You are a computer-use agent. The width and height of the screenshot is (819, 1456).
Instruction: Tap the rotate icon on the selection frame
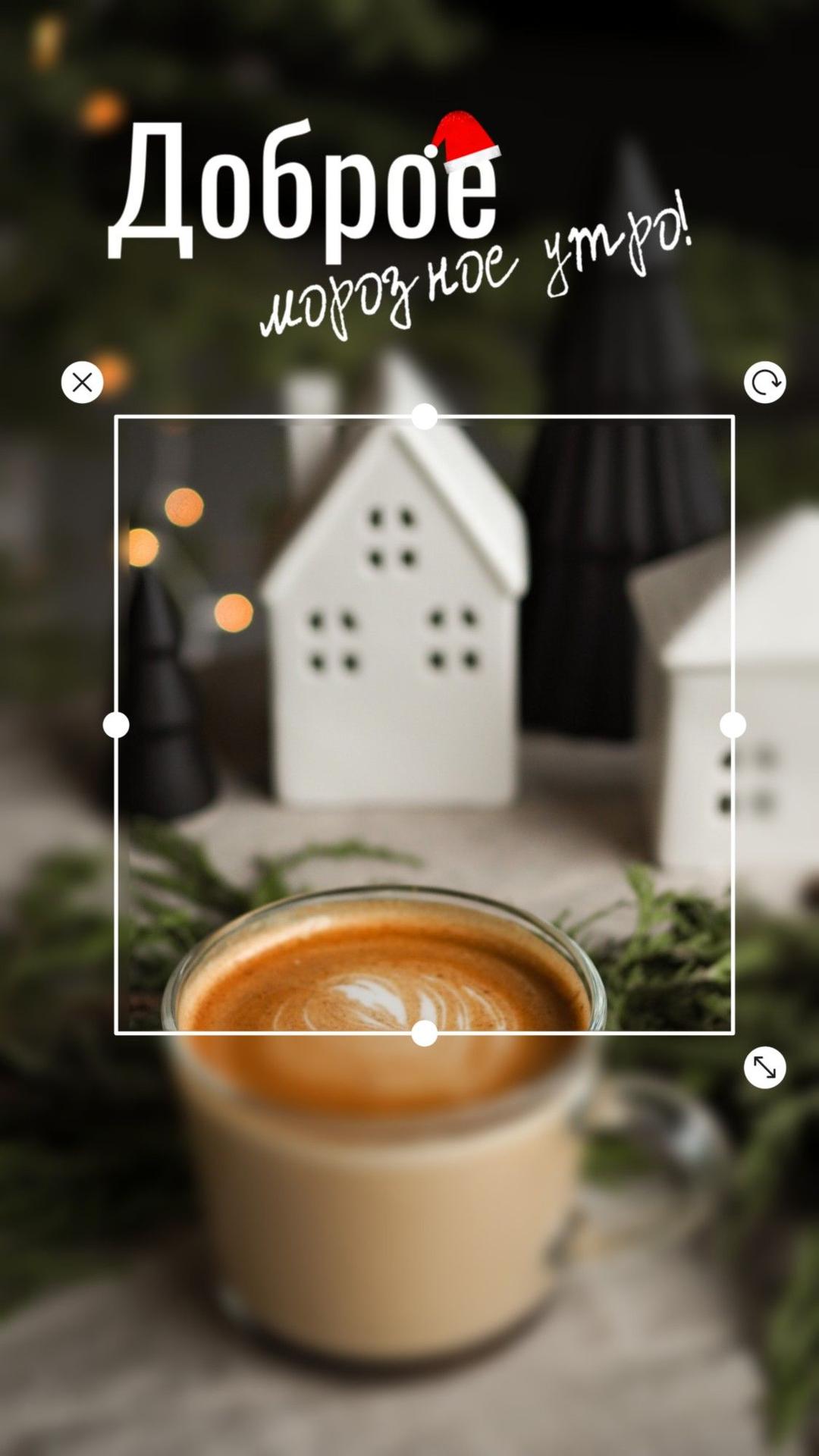click(764, 382)
